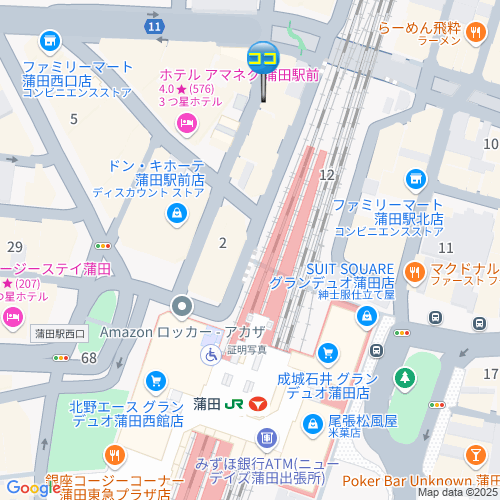Open the ドン・キホーテ 蒲田駅前店 shopping marker
This screenshot has height=500, width=500.
pyautogui.click(x=177, y=214)
